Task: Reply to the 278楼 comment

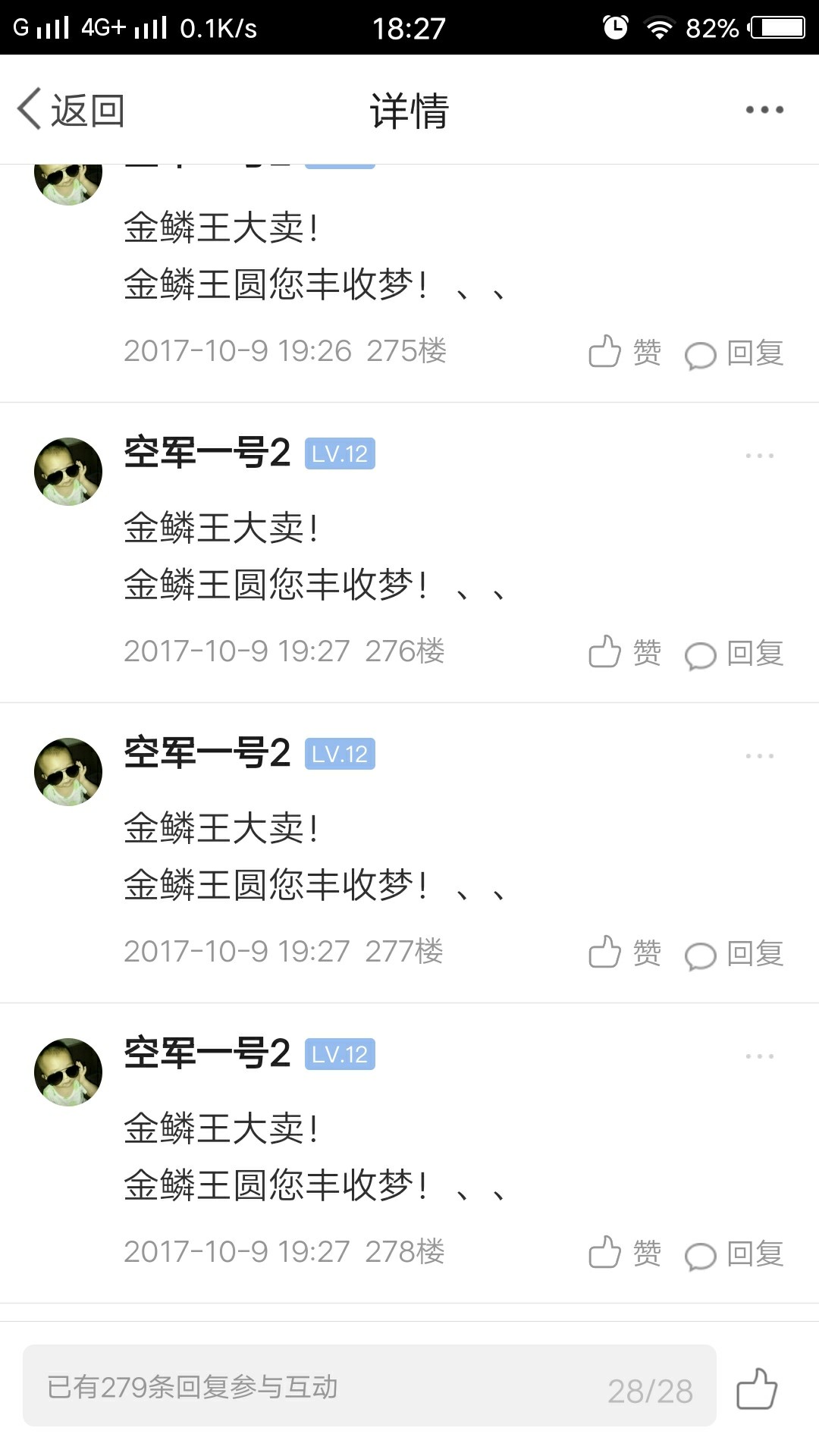Action: 734,1254
